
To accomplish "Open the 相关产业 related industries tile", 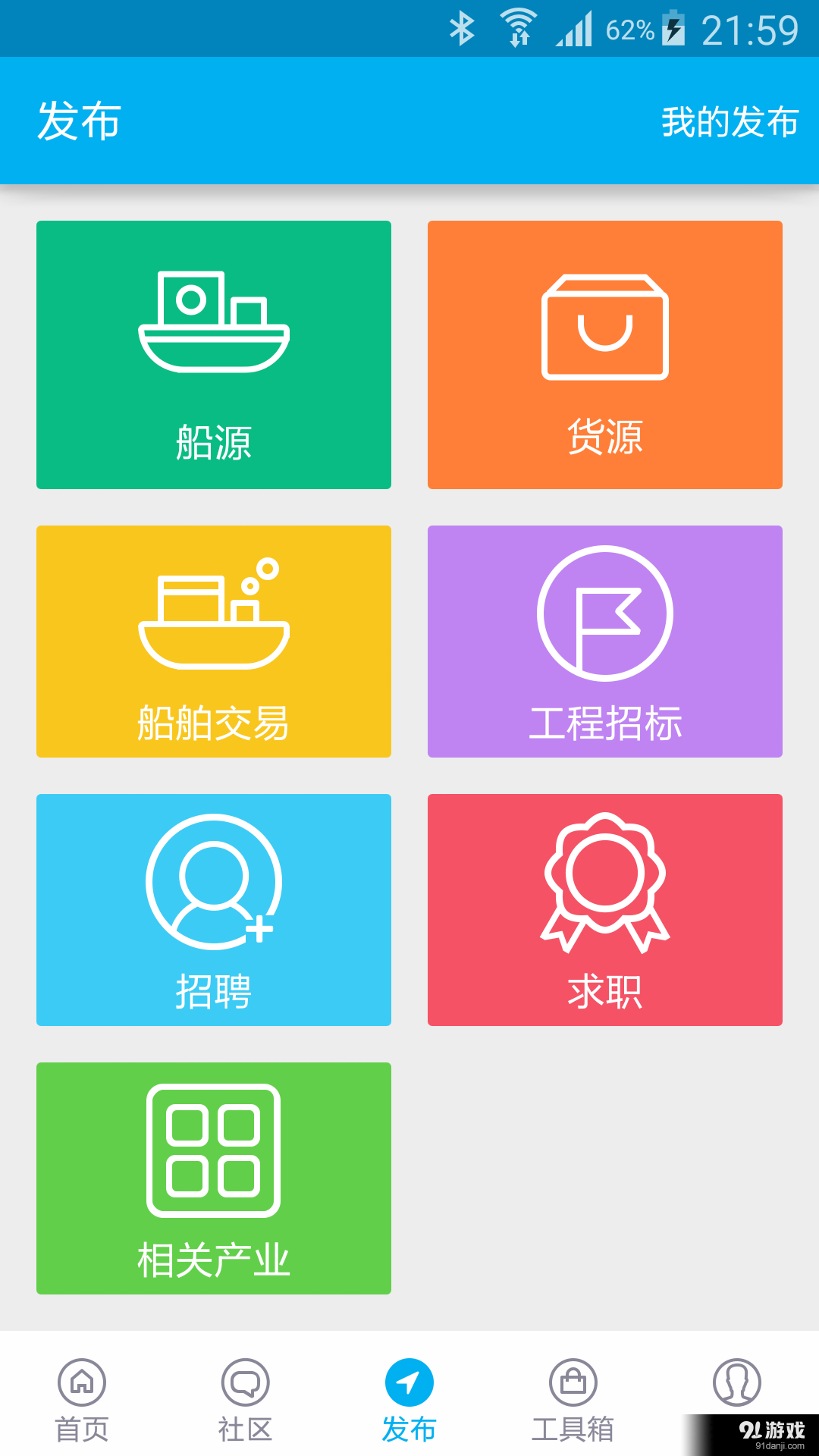I will pyautogui.click(x=213, y=1179).
